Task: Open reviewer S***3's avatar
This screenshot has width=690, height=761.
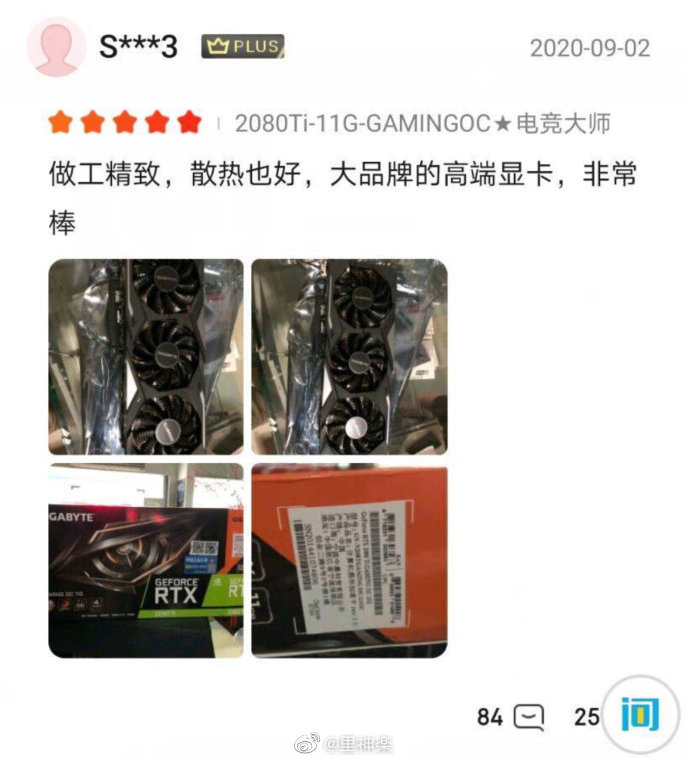Action: [56, 47]
